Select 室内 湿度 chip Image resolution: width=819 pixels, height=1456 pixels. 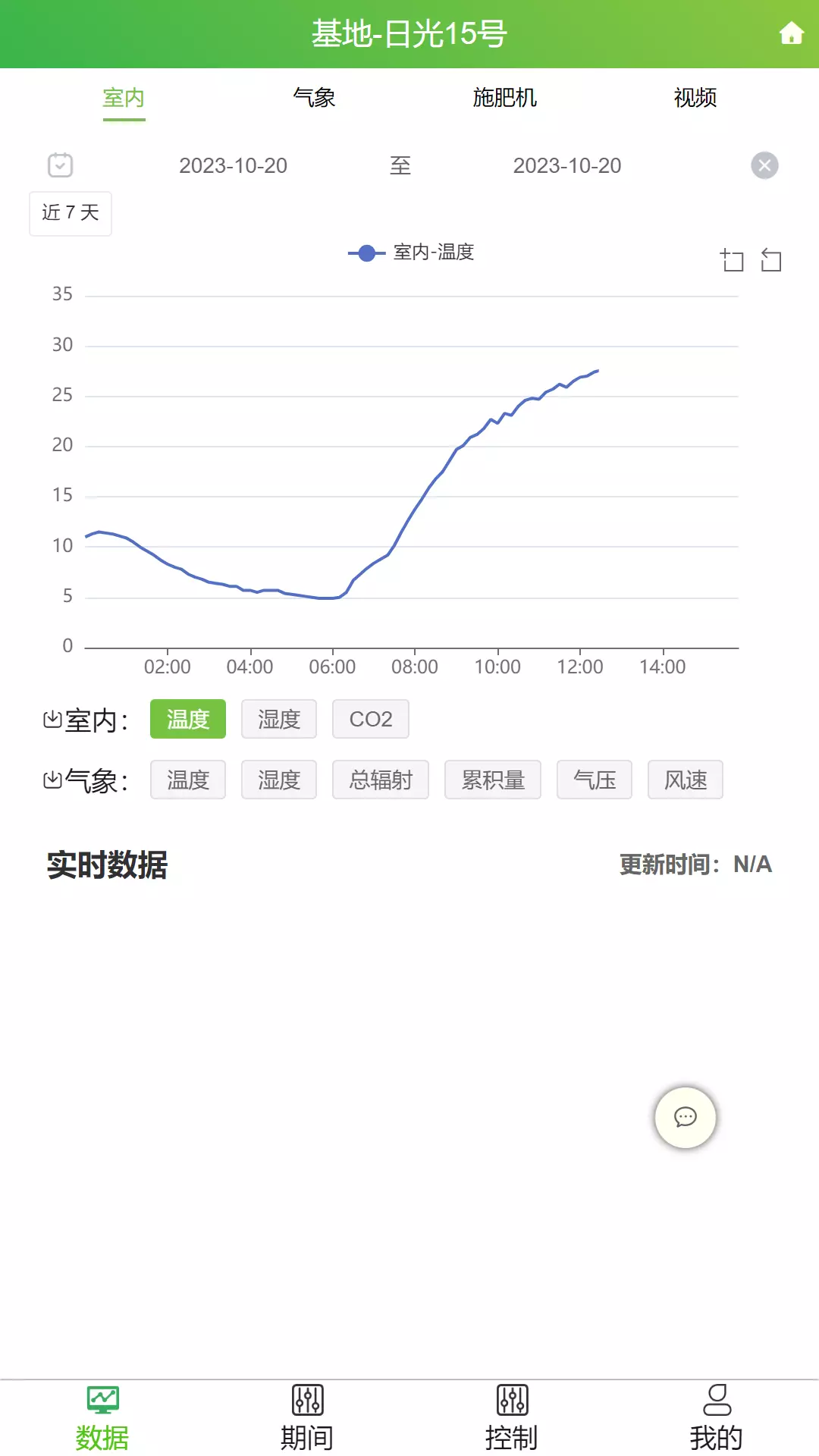[x=279, y=719]
